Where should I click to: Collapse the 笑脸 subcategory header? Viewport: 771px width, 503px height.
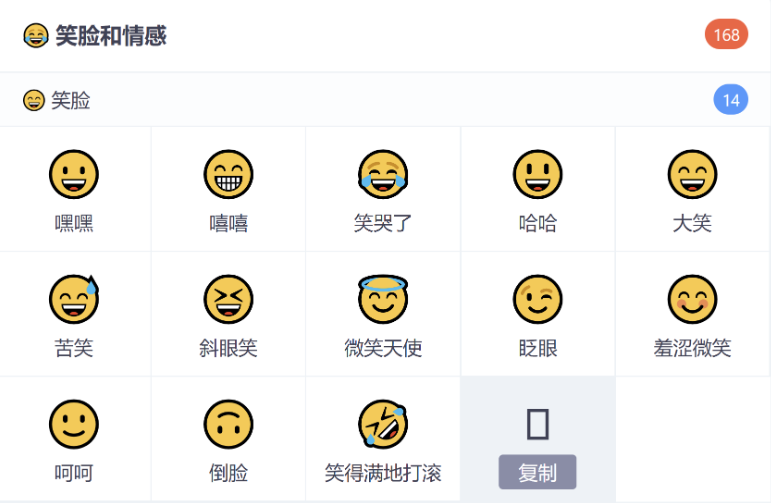(386, 100)
